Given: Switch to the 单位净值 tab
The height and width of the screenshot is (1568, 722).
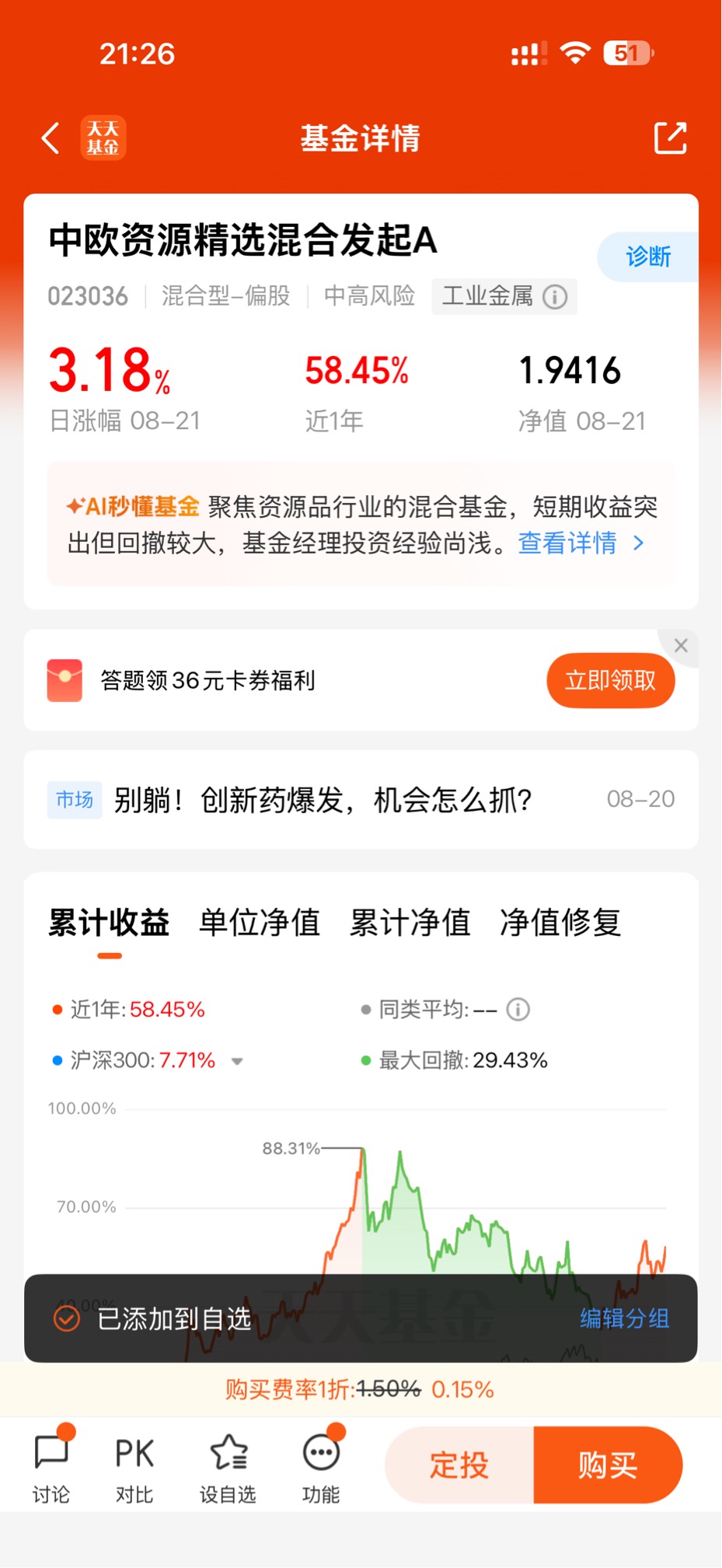Looking at the screenshot, I should coord(260,923).
